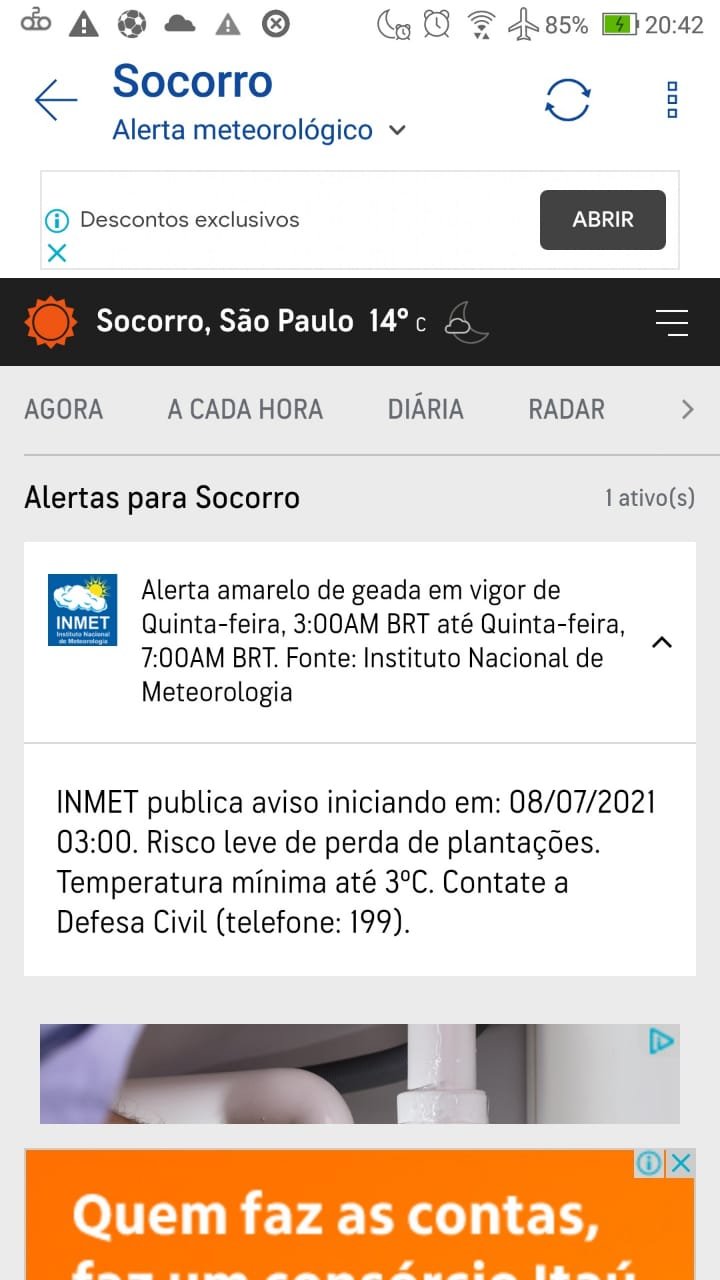This screenshot has height=1280, width=720.
Task: Refresh the weather data
Action: coord(567,100)
